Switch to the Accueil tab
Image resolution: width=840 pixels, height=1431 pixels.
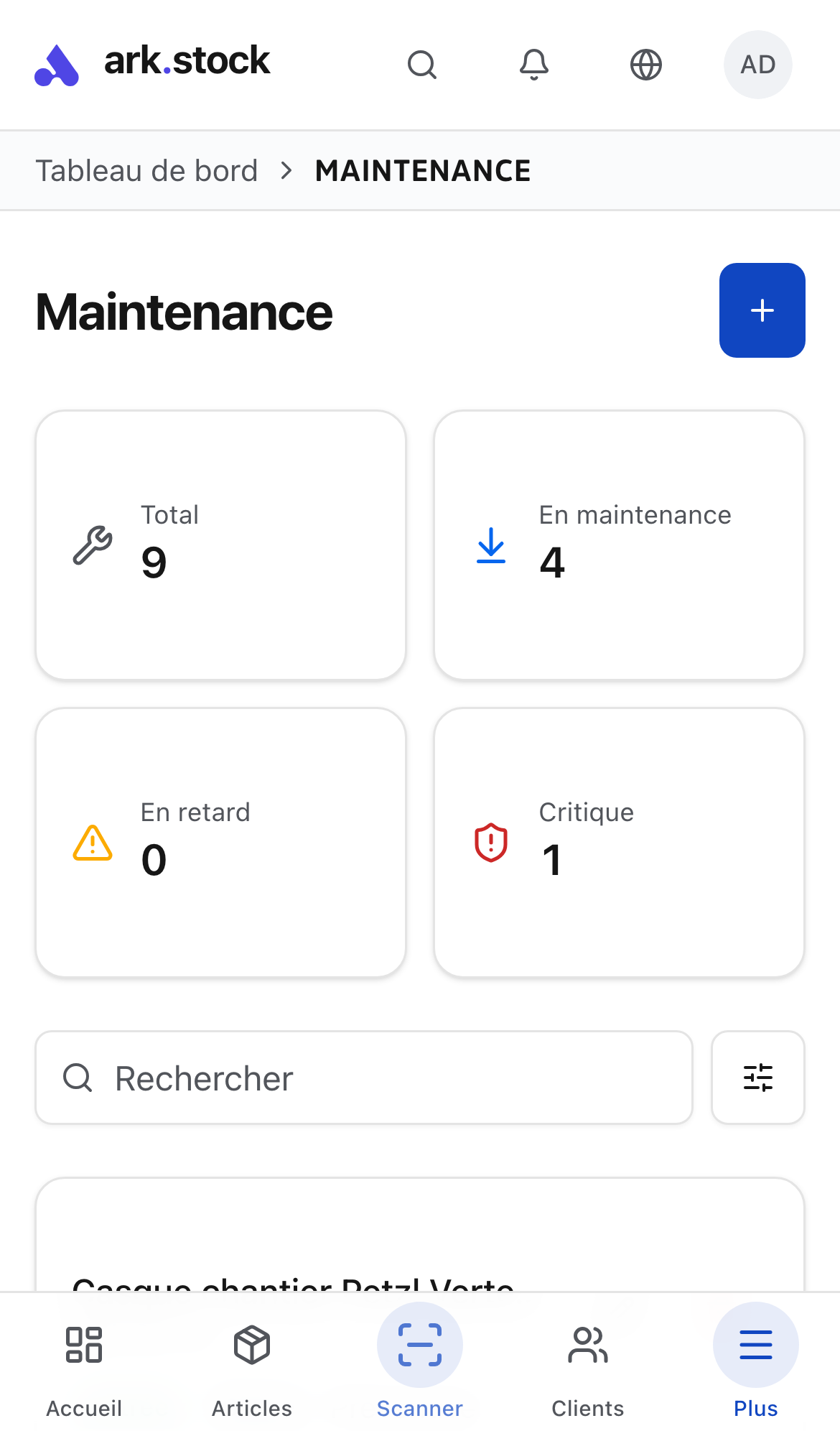click(x=84, y=1363)
